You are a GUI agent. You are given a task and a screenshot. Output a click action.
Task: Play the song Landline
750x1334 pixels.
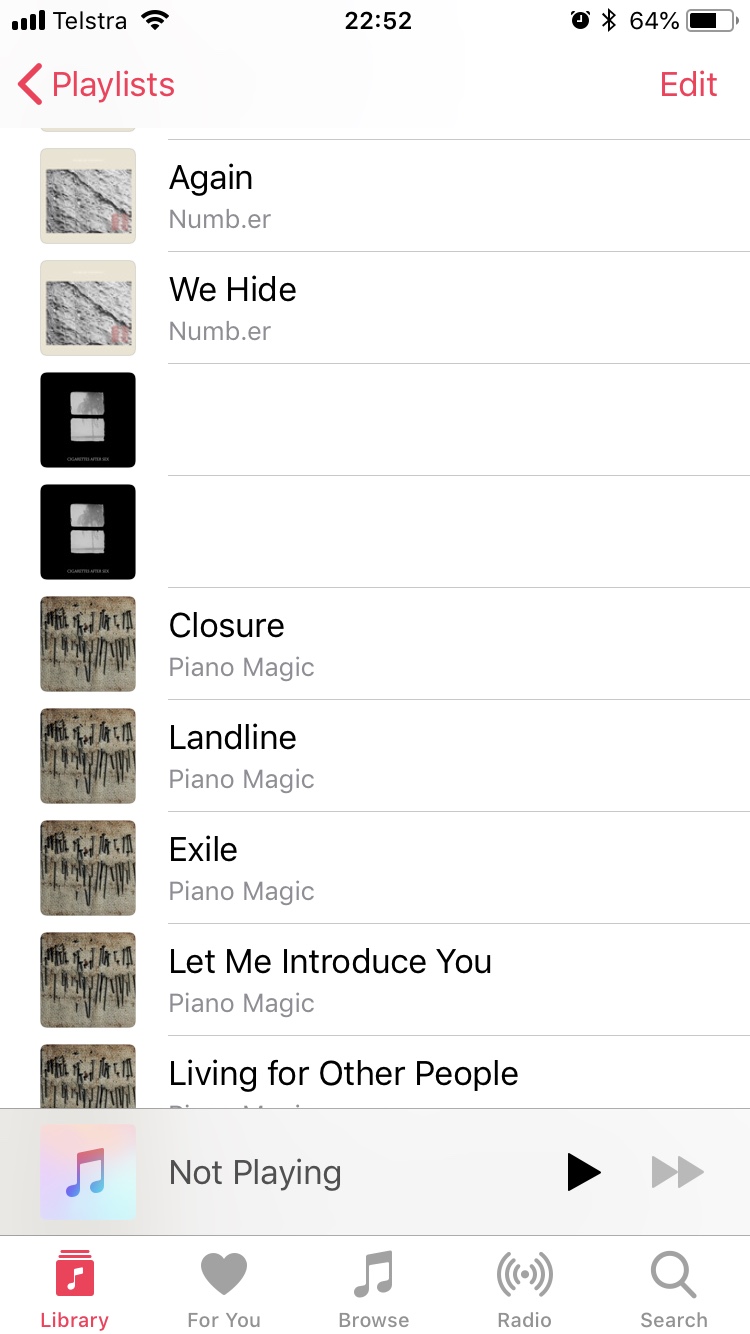(375, 756)
